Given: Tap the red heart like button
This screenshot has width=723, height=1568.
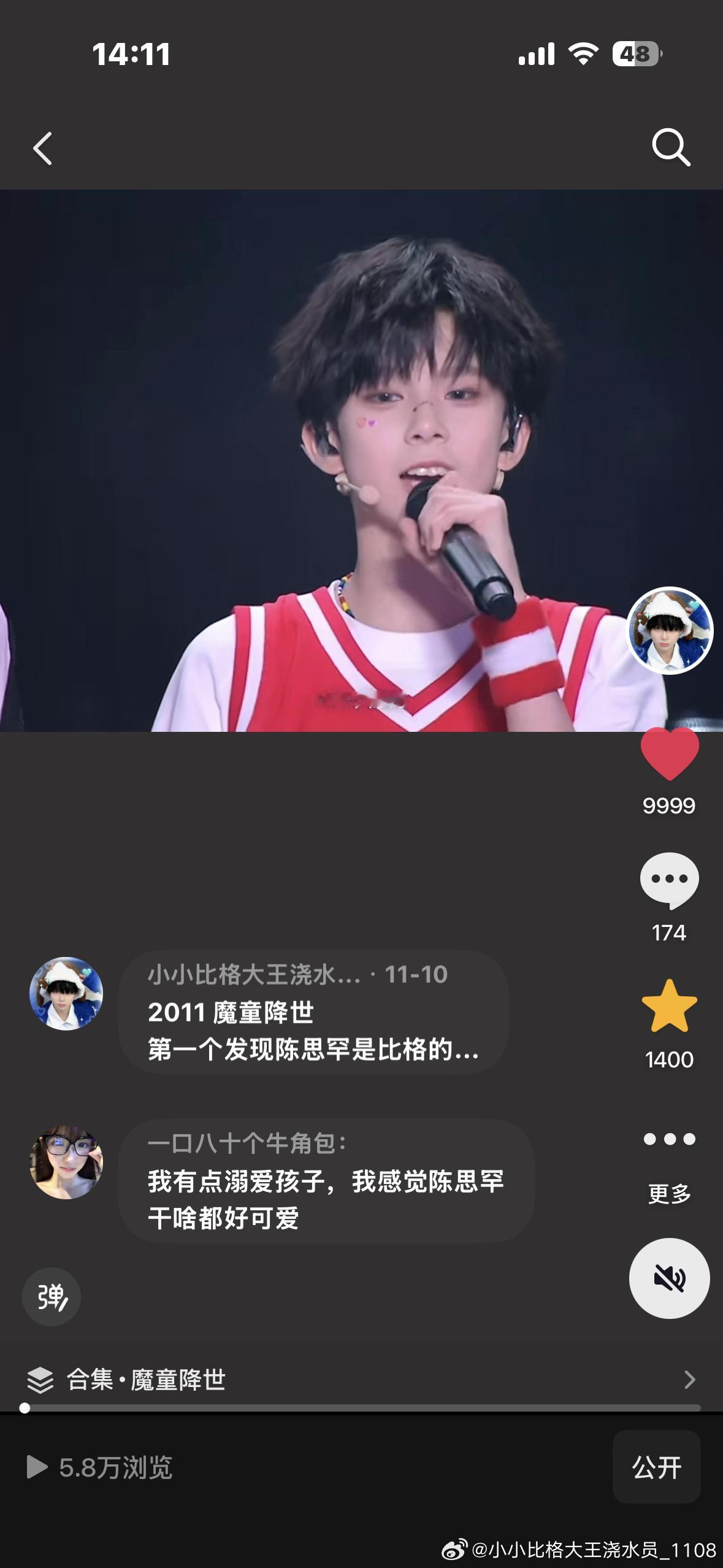Looking at the screenshot, I should pyautogui.click(x=669, y=755).
